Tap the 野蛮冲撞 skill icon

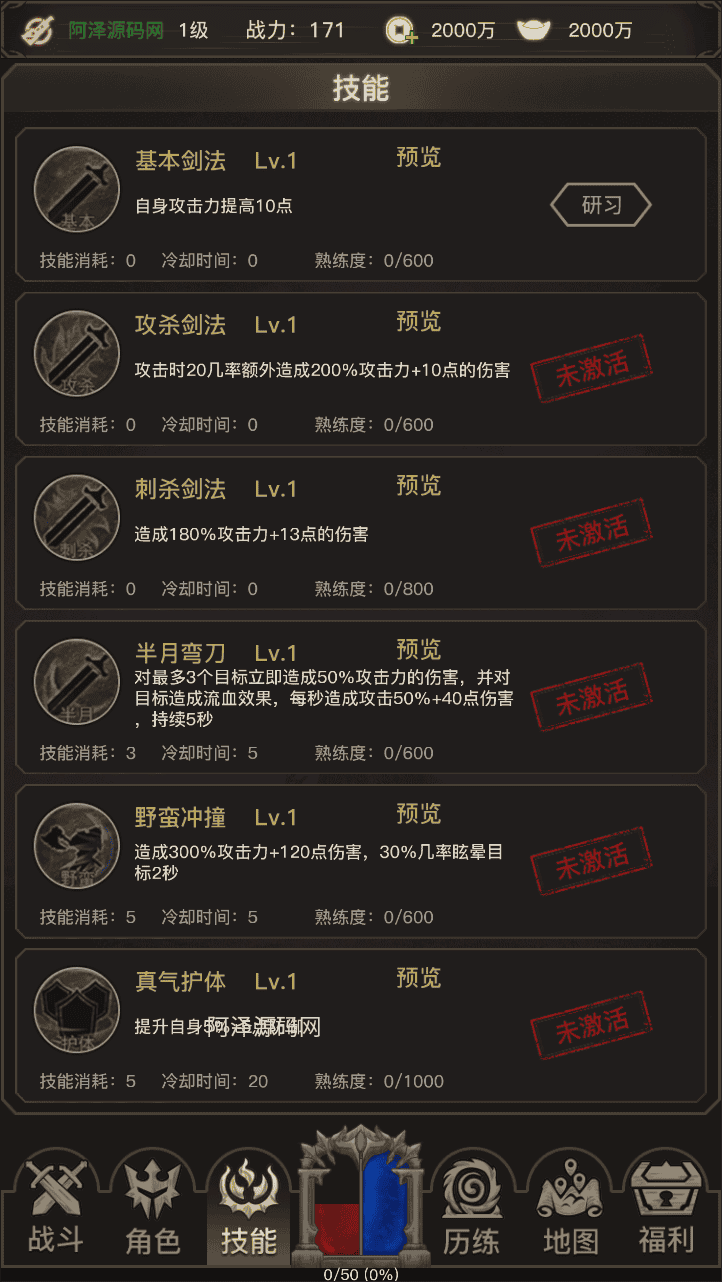(x=77, y=846)
